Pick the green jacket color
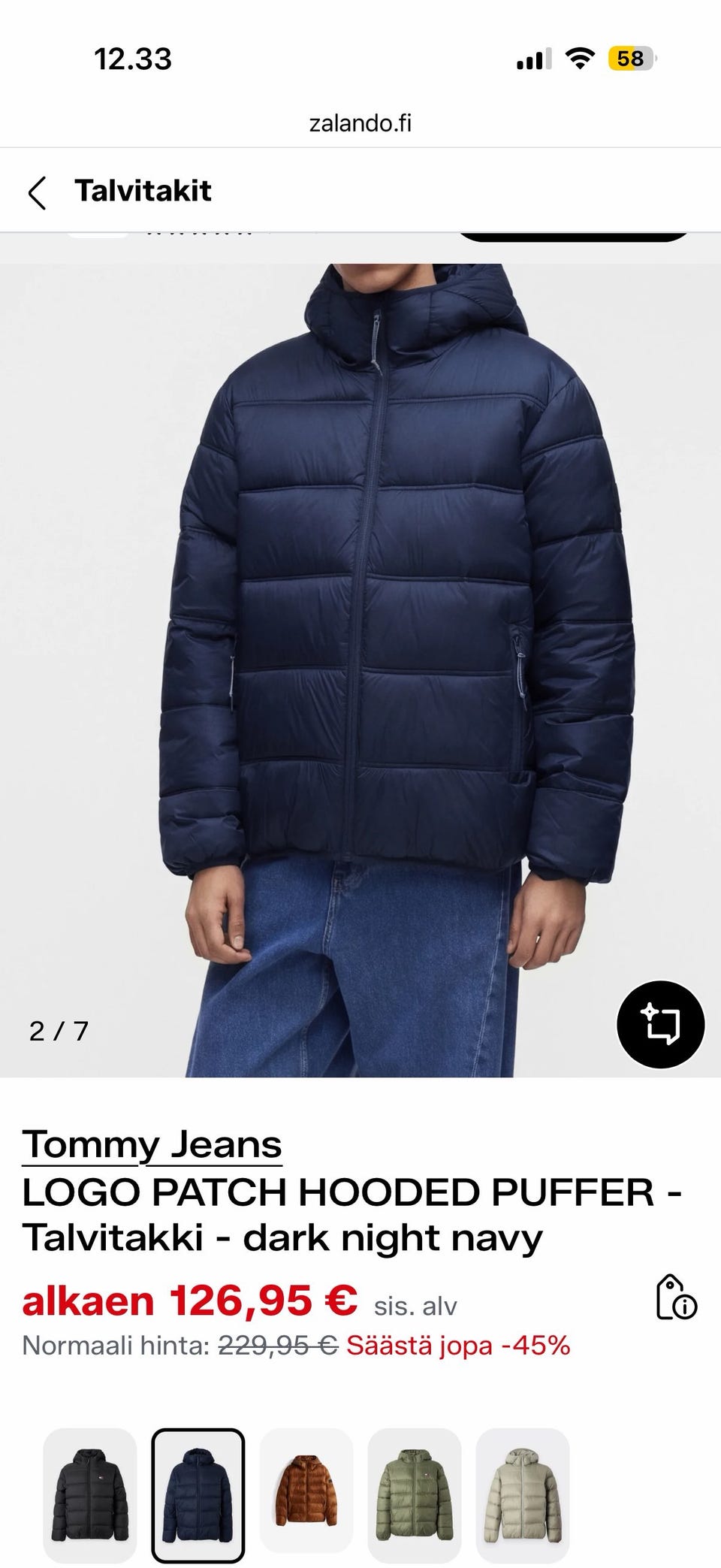This screenshot has height=1568, width=721. 415,1495
